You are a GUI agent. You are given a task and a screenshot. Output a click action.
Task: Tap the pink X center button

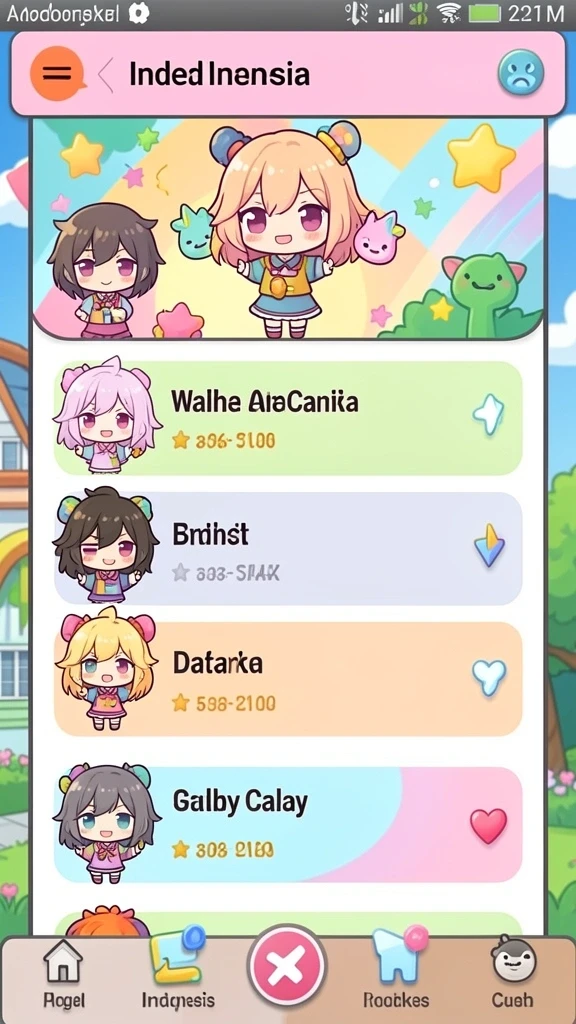[x=286, y=965]
